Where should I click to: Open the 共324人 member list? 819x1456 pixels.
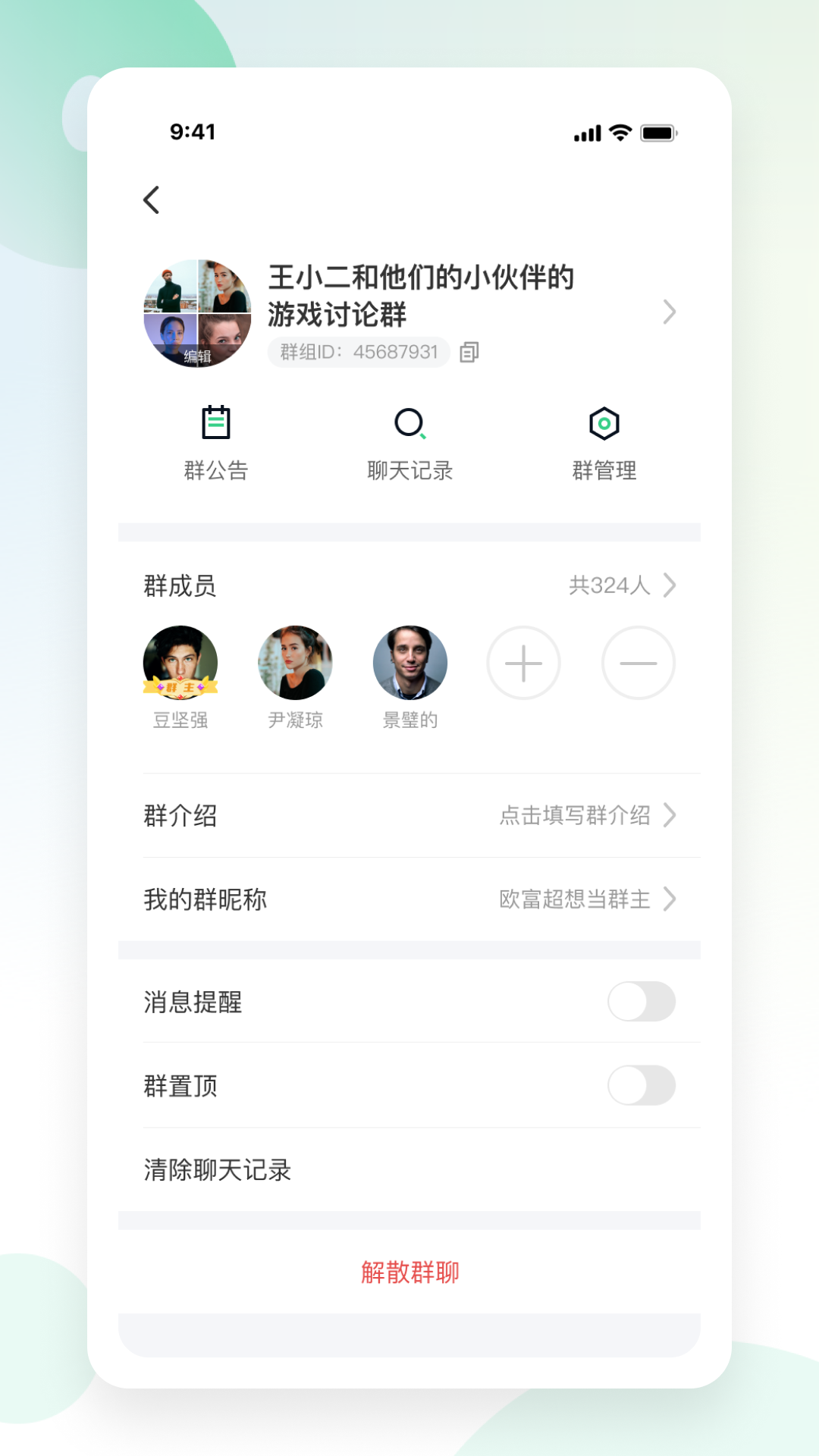[x=612, y=585]
